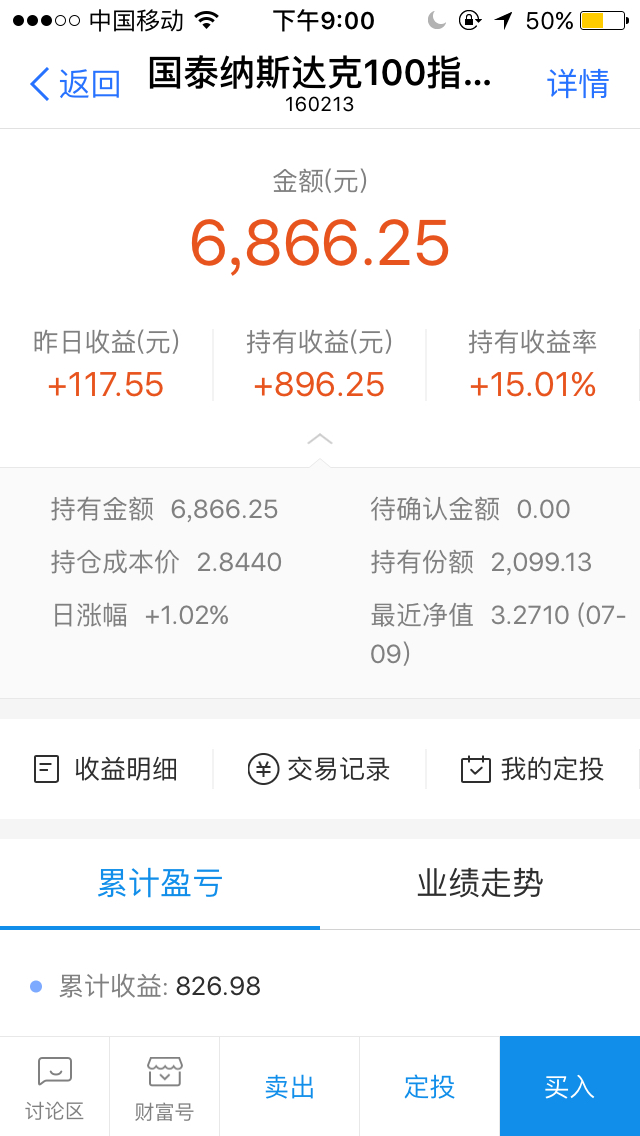This screenshot has width=640, height=1136.
Task: Open 收益明细 earnings details
Action: pyautogui.click(x=106, y=769)
